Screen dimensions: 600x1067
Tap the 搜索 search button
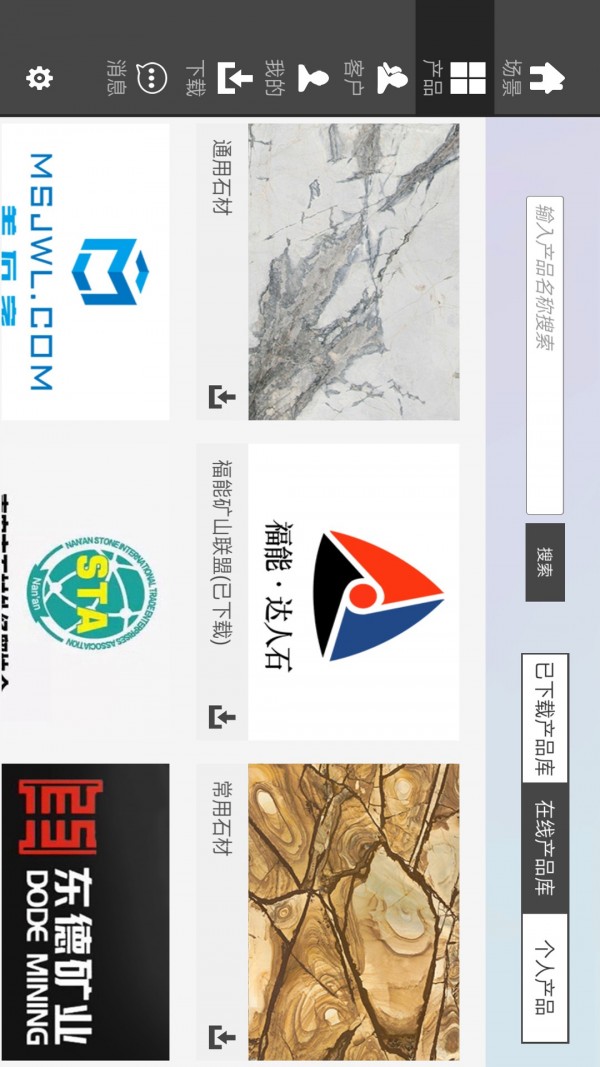[x=544, y=562]
